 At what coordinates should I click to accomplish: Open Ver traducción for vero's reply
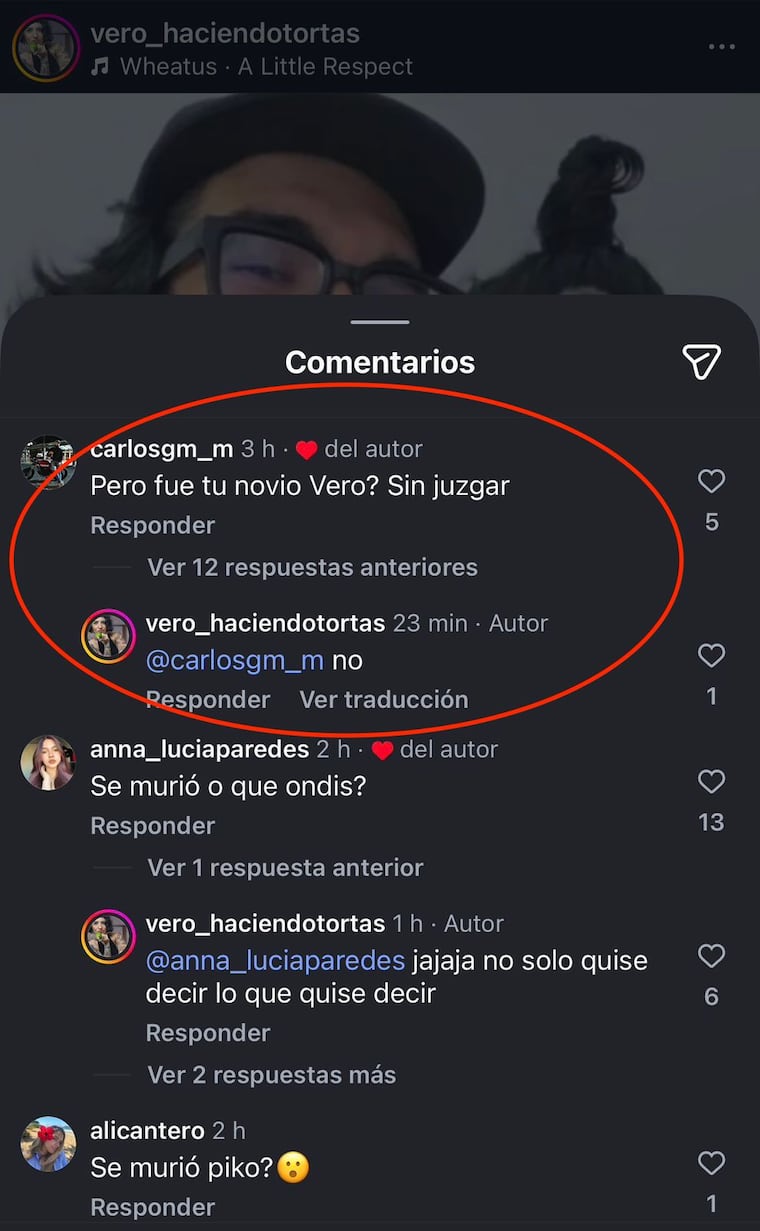384,700
